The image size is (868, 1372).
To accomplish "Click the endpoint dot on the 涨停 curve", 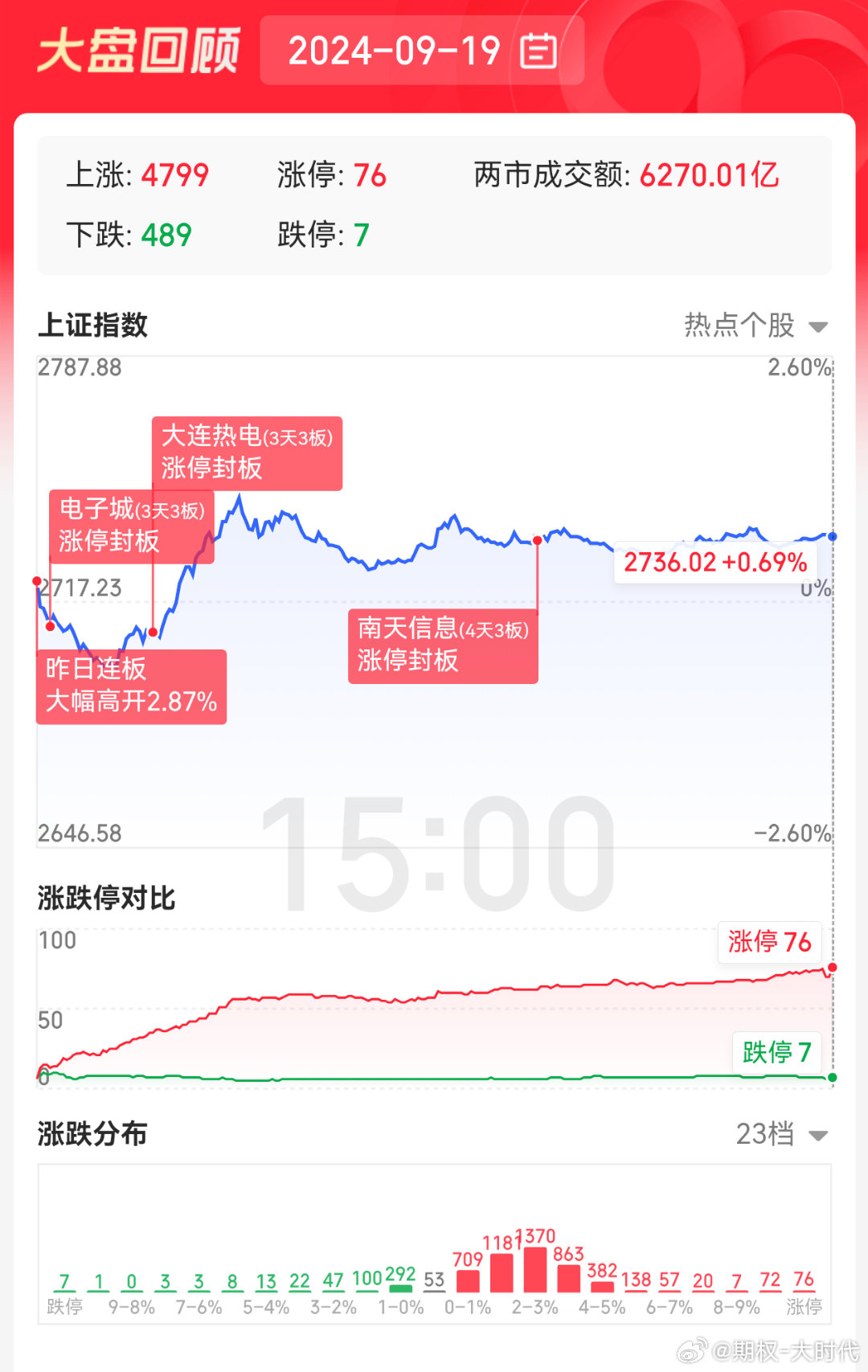I will tap(833, 969).
